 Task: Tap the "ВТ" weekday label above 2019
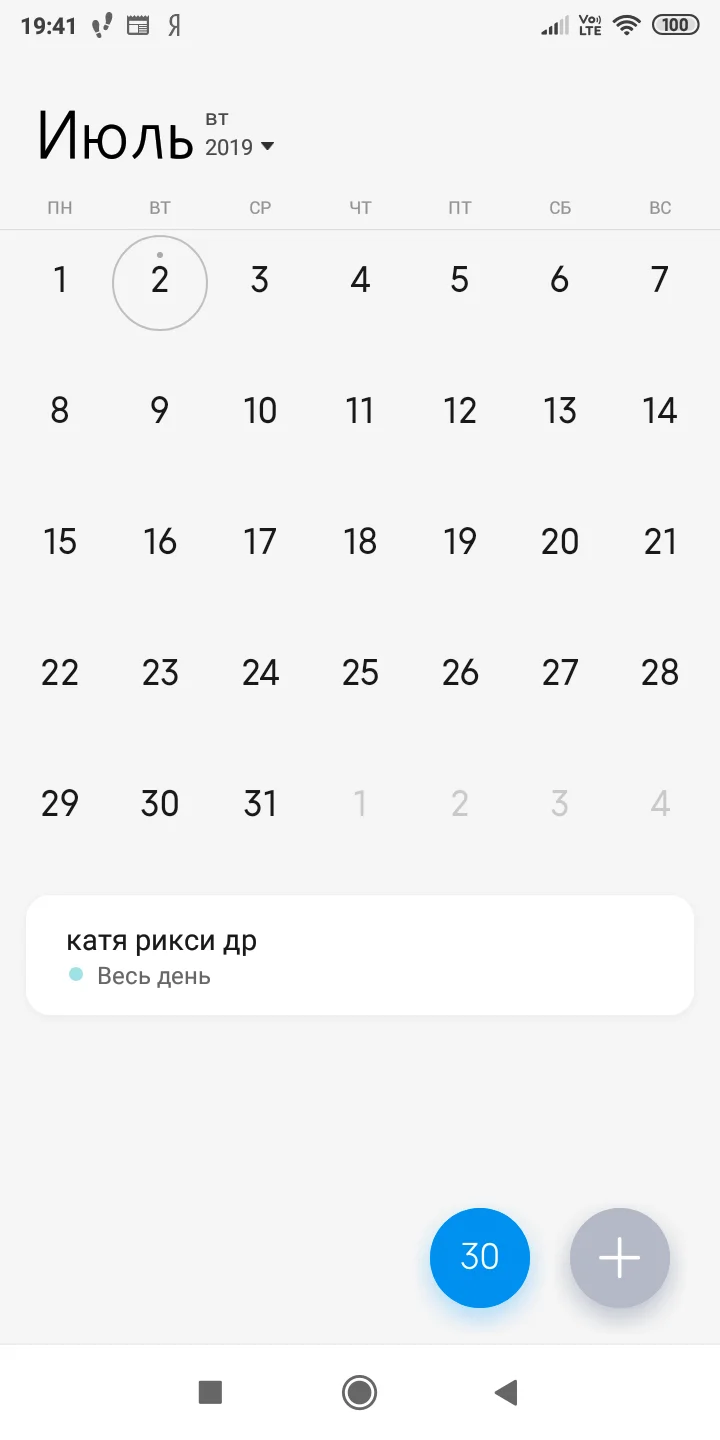[x=217, y=118]
